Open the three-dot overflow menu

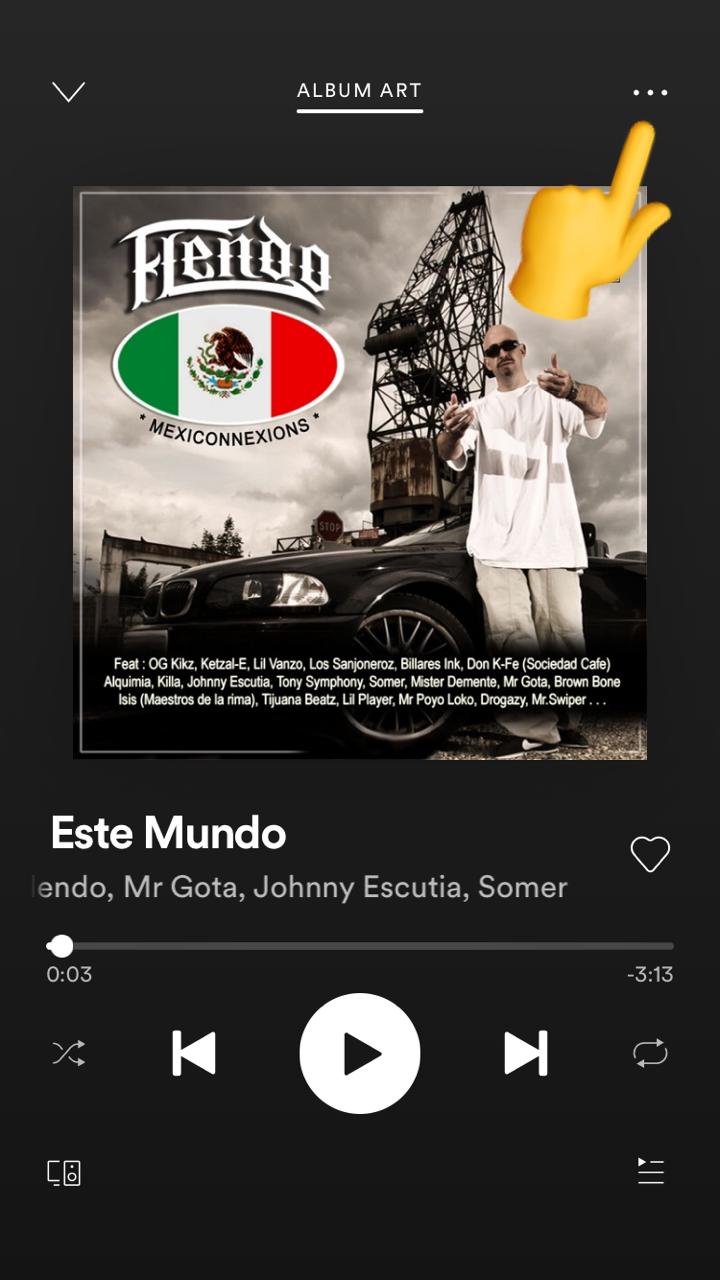[x=650, y=93]
